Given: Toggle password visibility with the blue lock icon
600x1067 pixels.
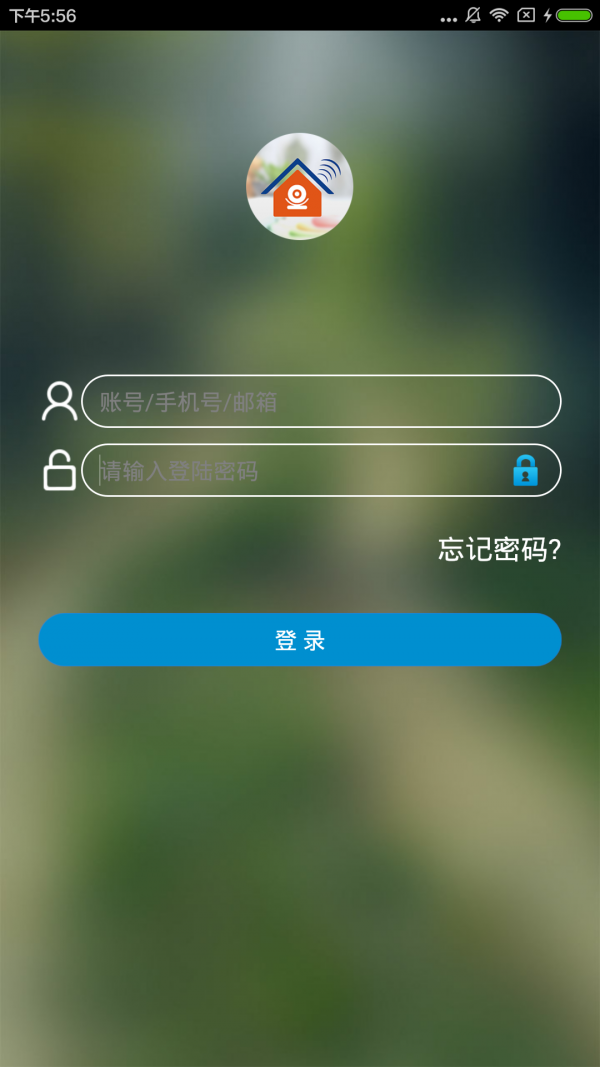Looking at the screenshot, I should tap(525, 470).
